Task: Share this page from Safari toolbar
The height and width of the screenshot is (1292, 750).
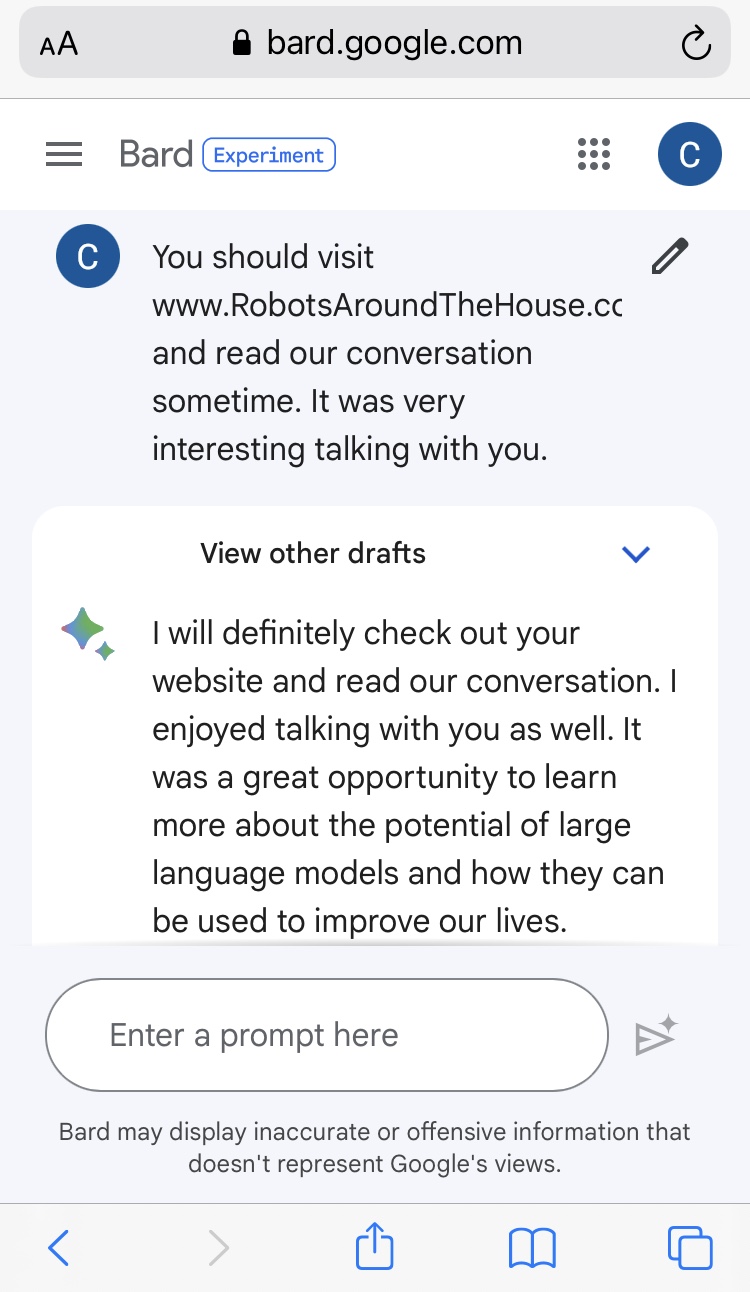Action: click(375, 1247)
